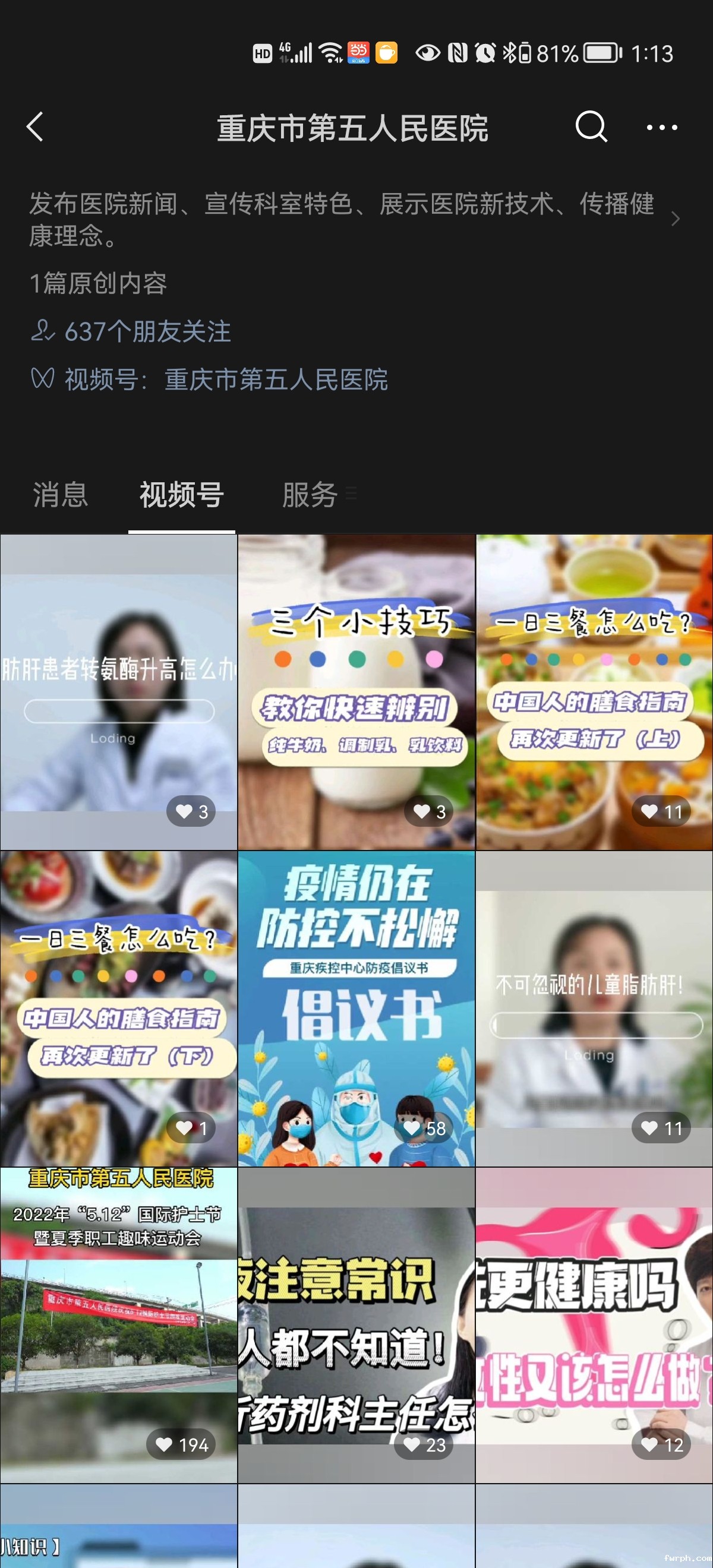713x1568 pixels.
Task: Open 一日三餐怎么吃 (上) video
Action: (x=594, y=692)
